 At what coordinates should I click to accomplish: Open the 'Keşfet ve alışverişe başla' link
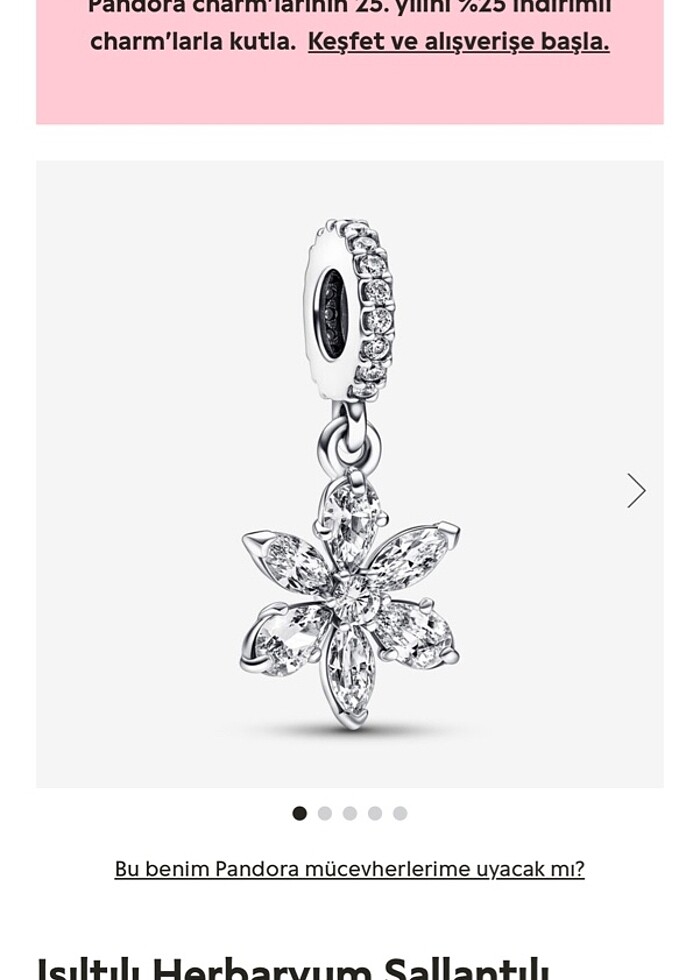tap(458, 42)
